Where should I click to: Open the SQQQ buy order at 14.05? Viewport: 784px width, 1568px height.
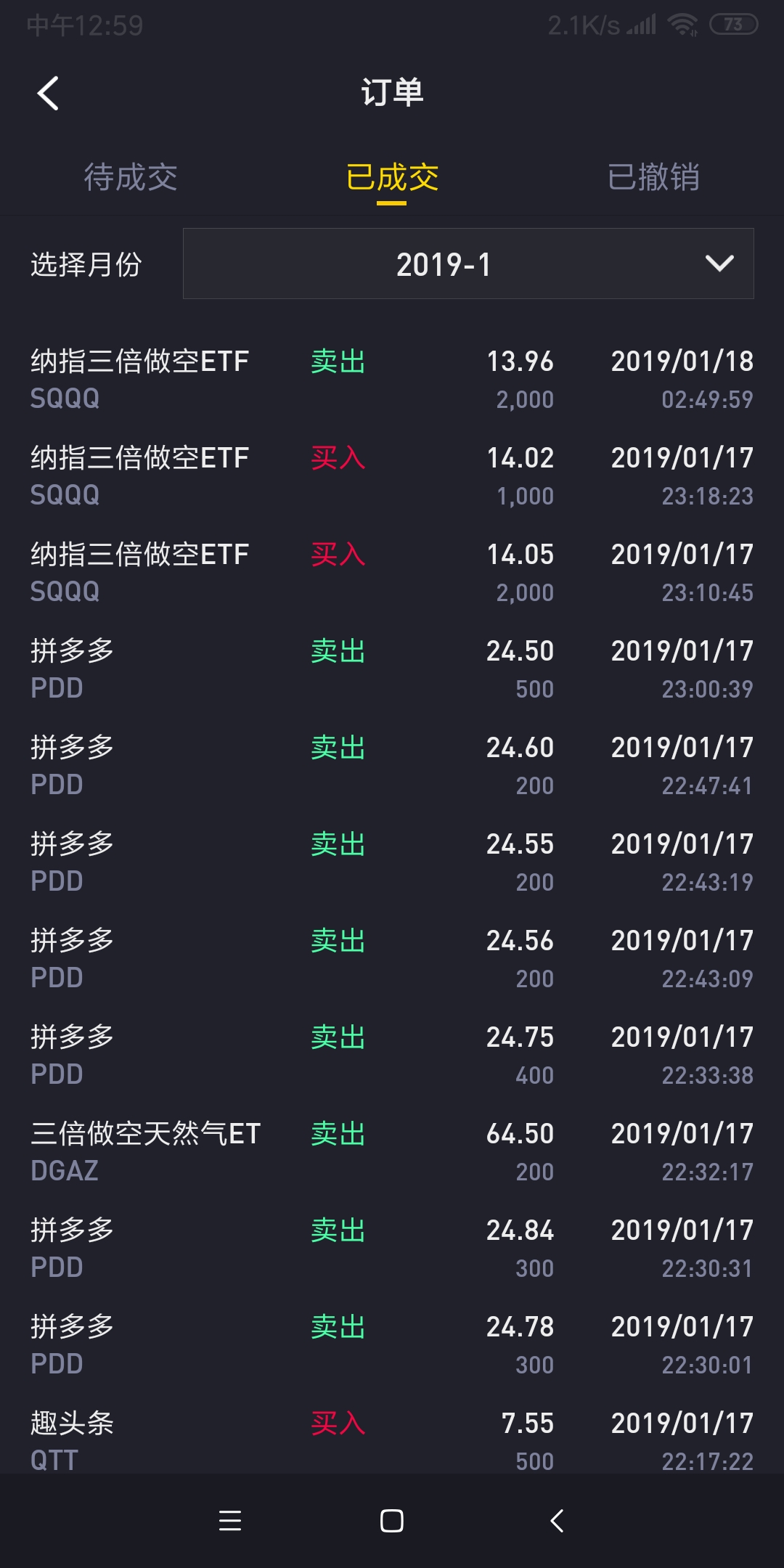[x=392, y=573]
